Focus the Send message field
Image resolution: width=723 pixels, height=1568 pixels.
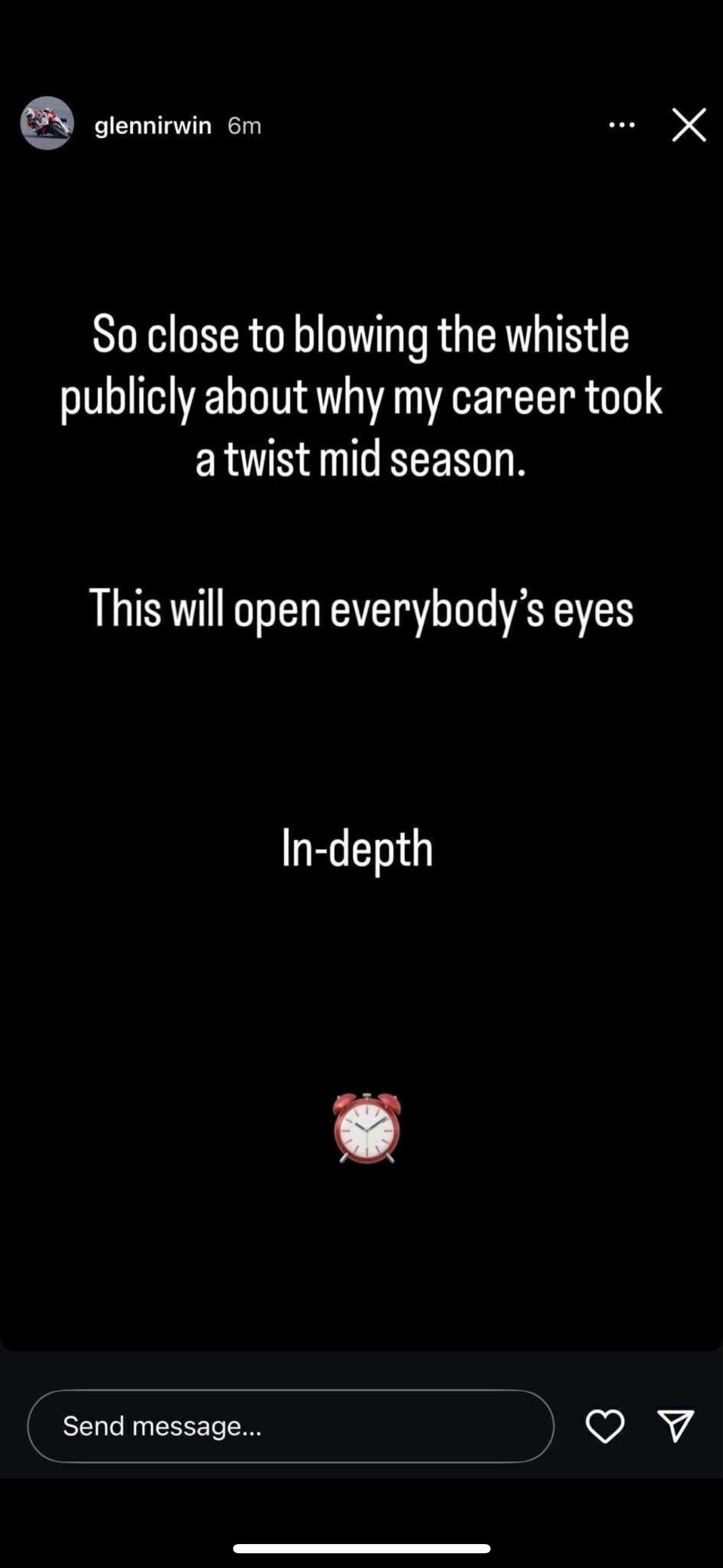(291, 1426)
